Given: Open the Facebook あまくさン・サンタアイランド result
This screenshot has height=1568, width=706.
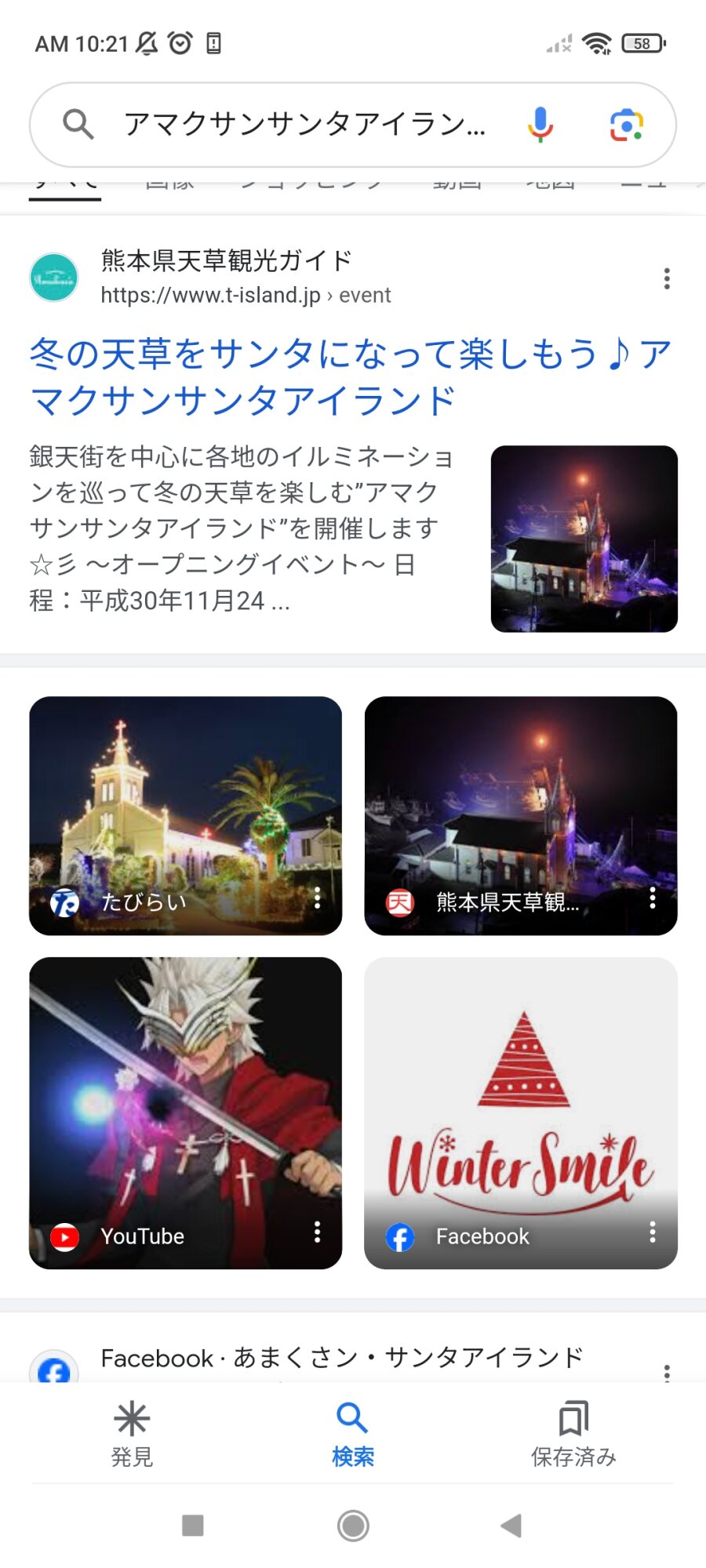Looking at the screenshot, I should 341,1358.
